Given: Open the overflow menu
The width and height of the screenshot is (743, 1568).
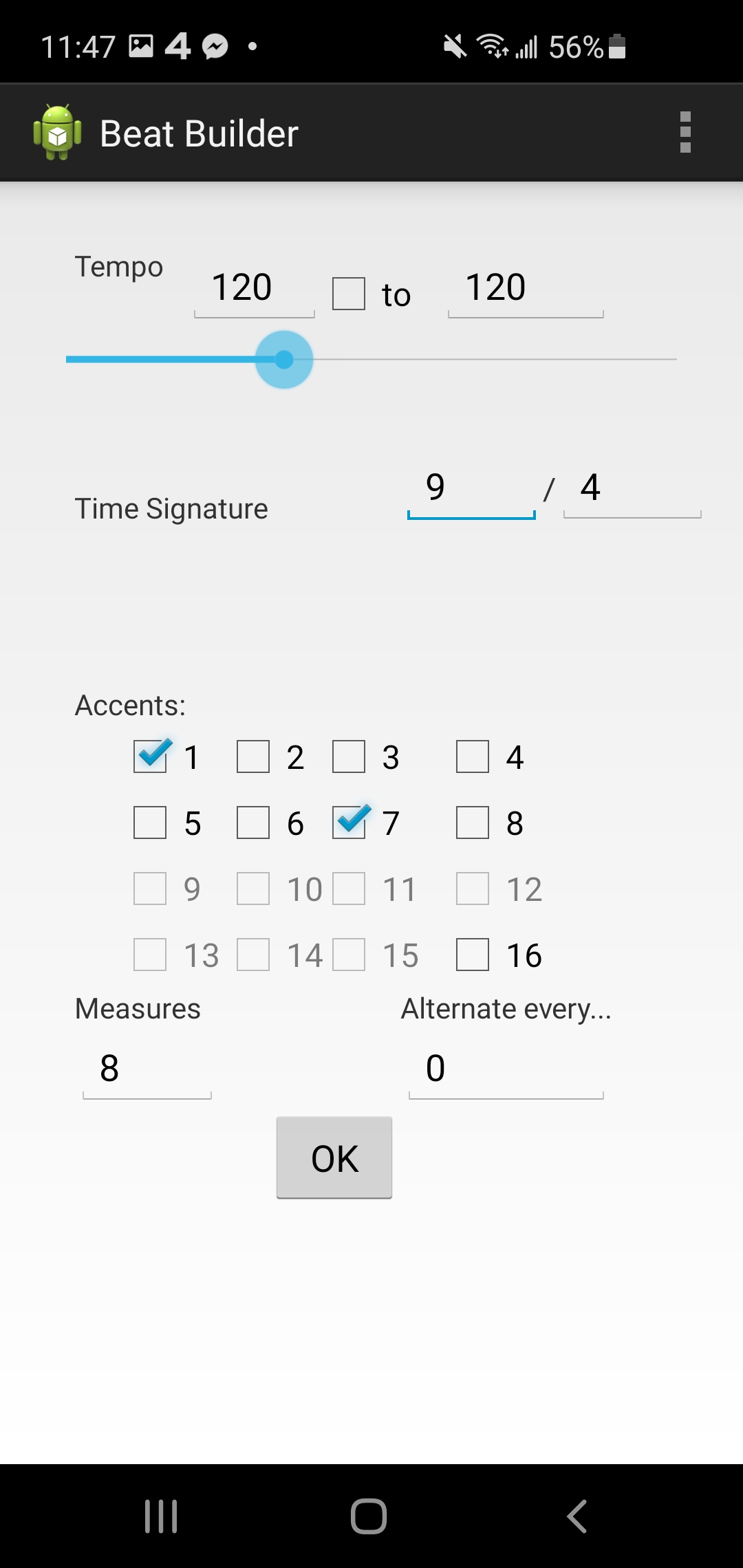Looking at the screenshot, I should pyautogui.click(x=685, y=132).
